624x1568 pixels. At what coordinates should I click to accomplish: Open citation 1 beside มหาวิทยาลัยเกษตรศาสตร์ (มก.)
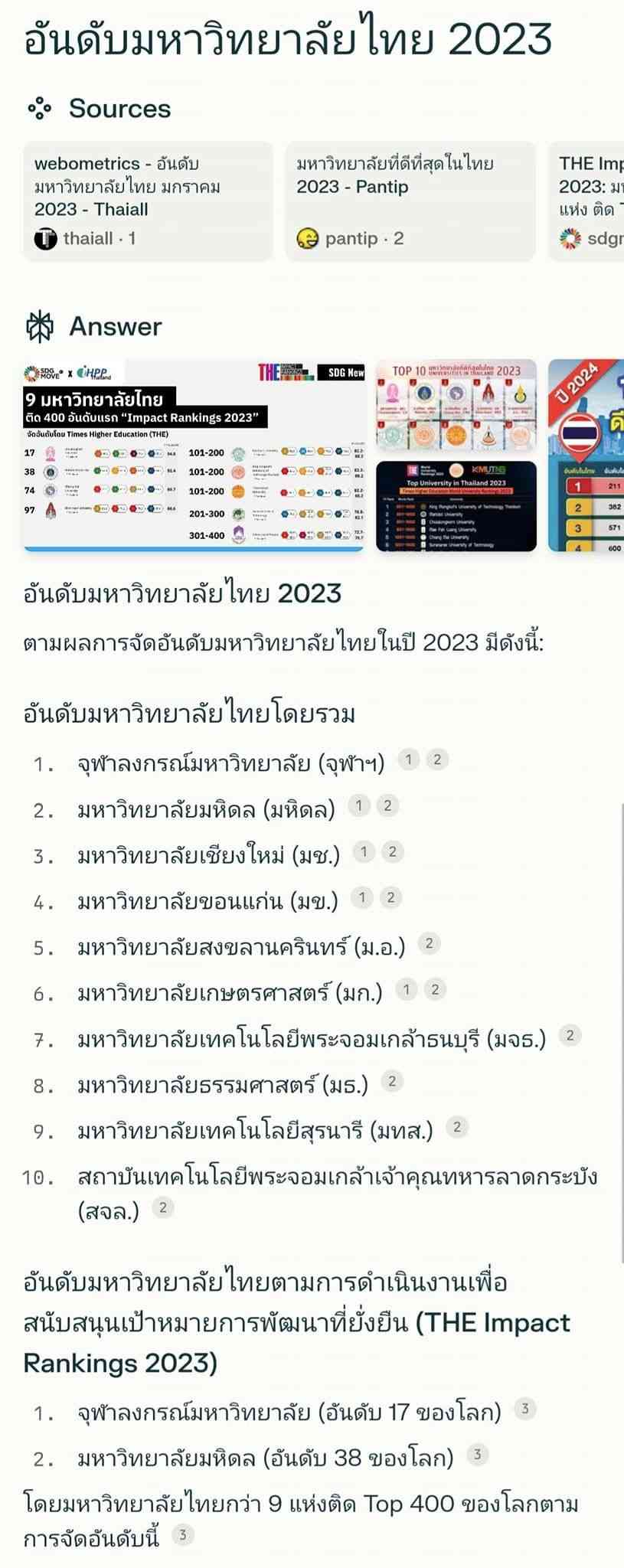pos(407,989)
